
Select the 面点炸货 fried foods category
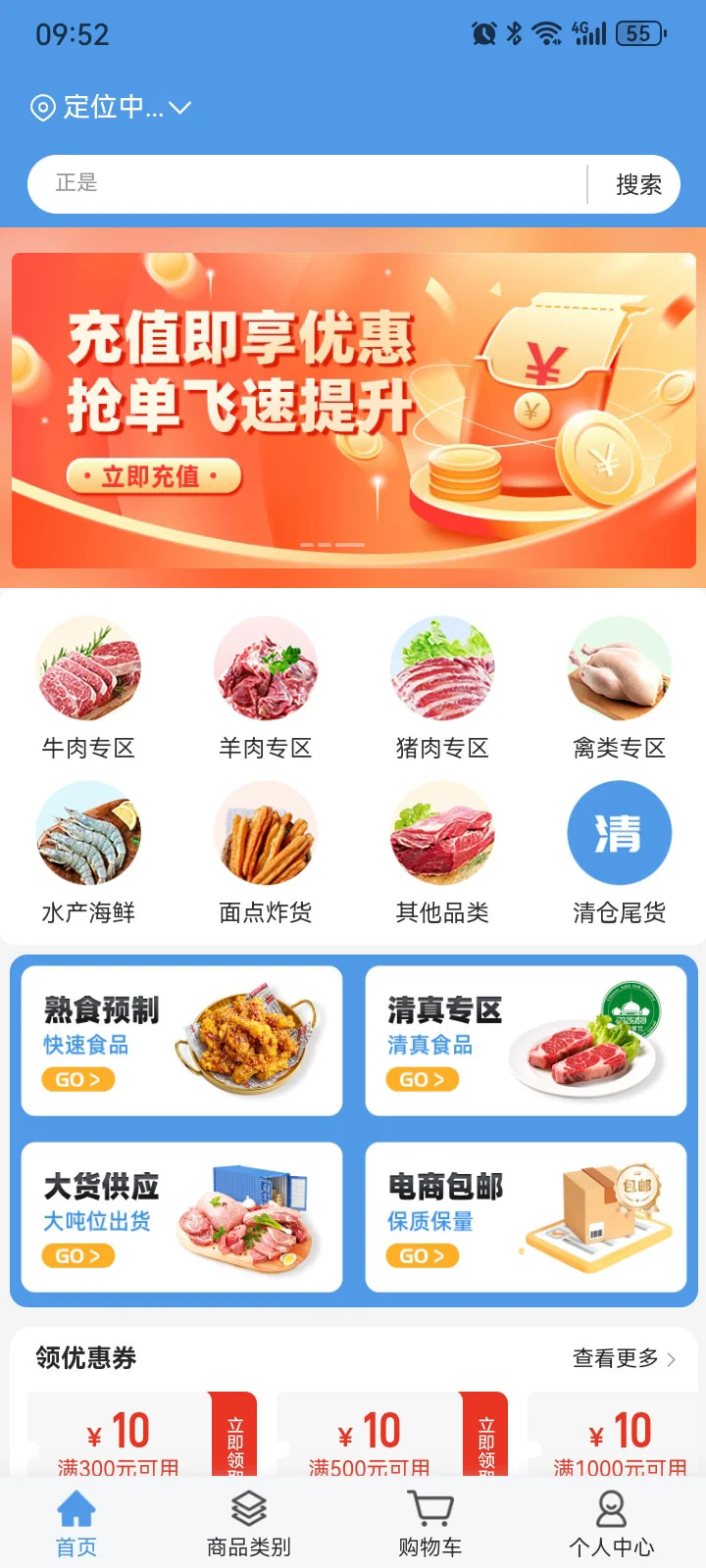tap(265, 851)
